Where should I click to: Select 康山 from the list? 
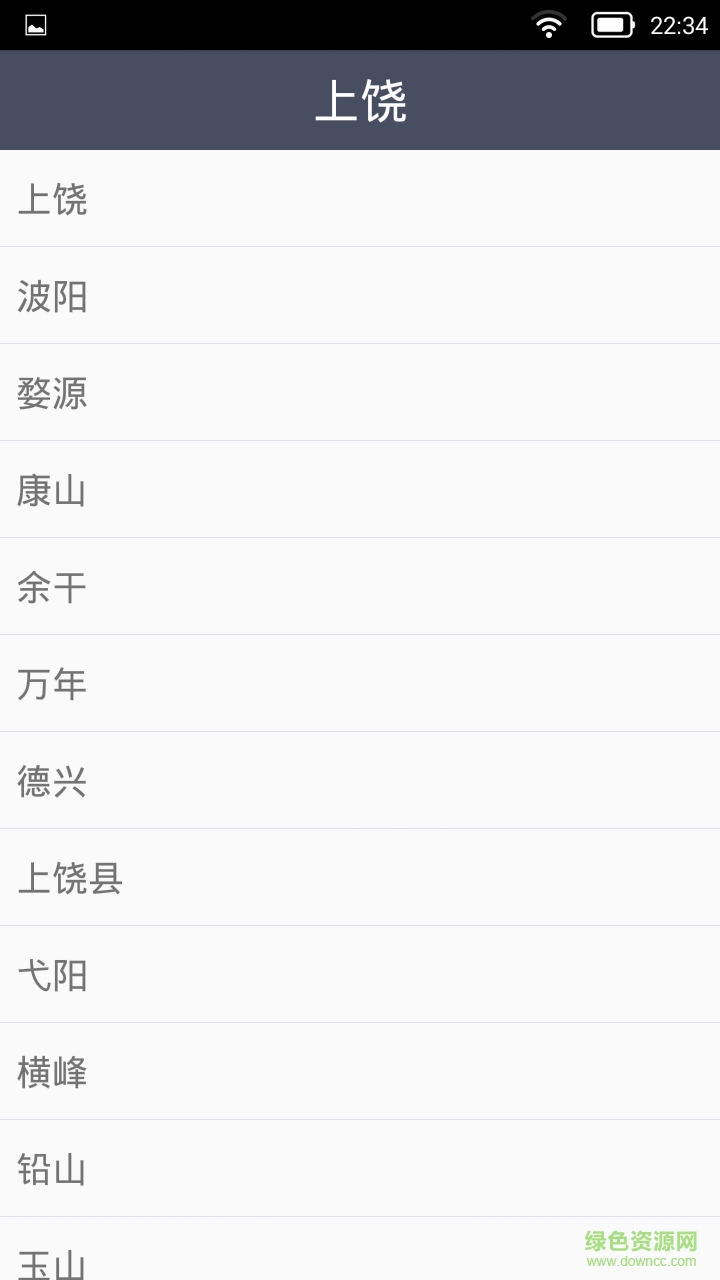pyautogui.click(x=54, y=489)
